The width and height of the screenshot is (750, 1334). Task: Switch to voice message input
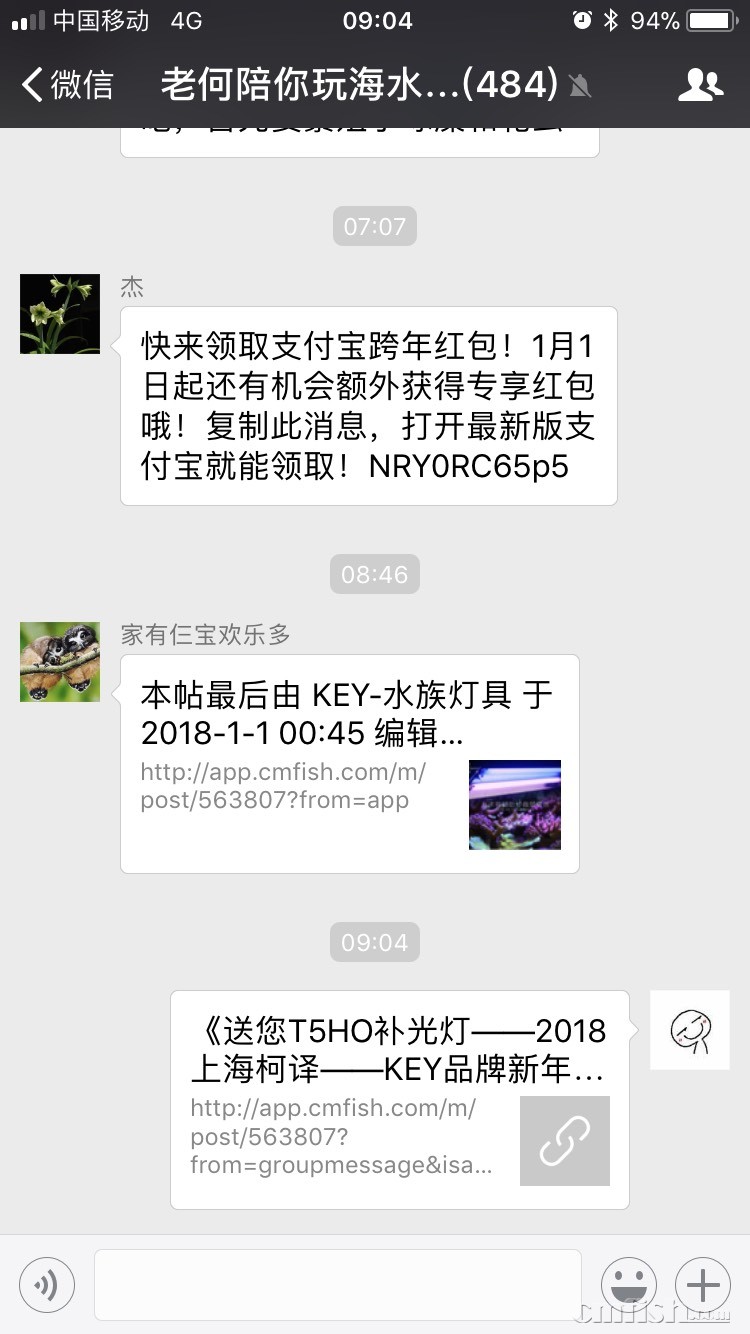click(46, 1284)
